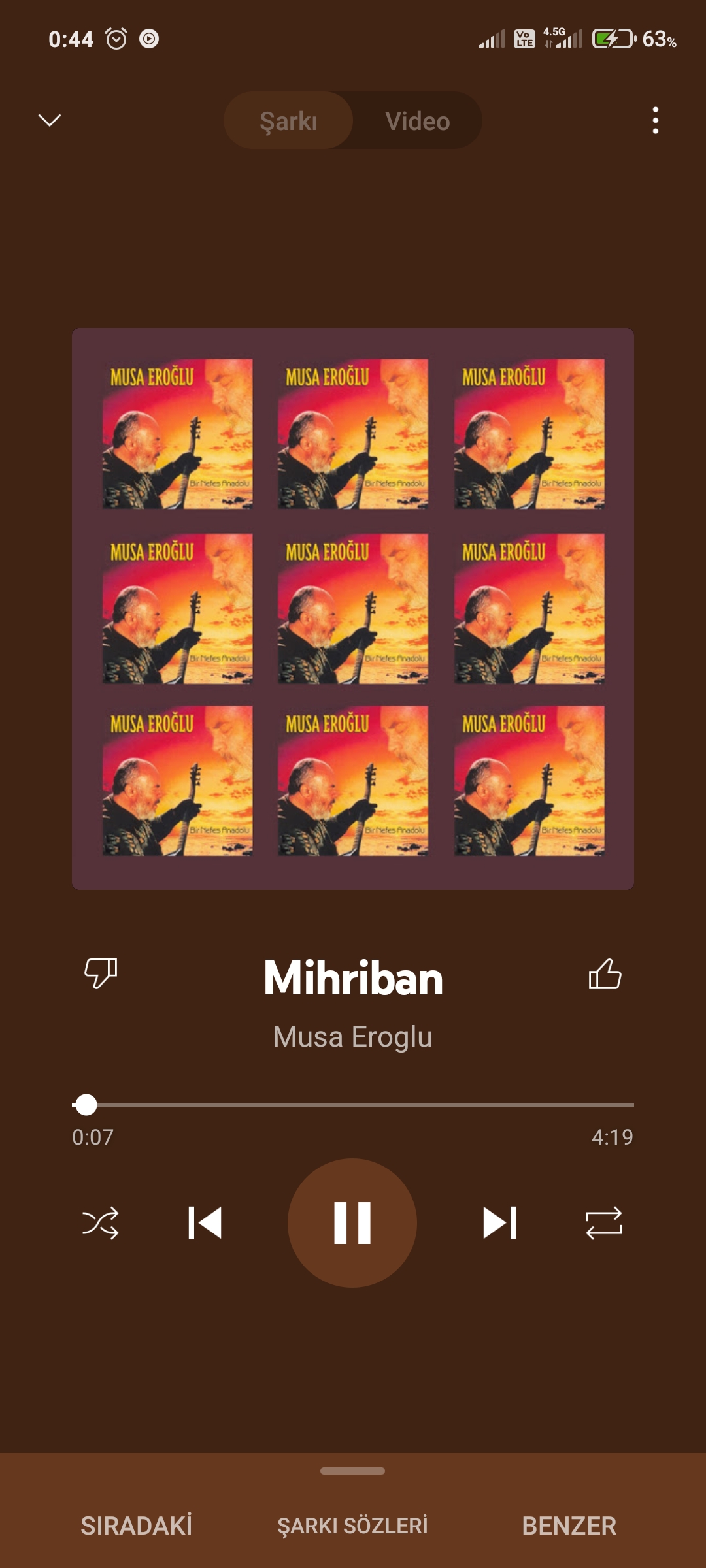Image resolution: width=706 pixels, height=1568 pixels.
Task: Open the SIRADAKİ queue tab
Action: click(136, 1526)
